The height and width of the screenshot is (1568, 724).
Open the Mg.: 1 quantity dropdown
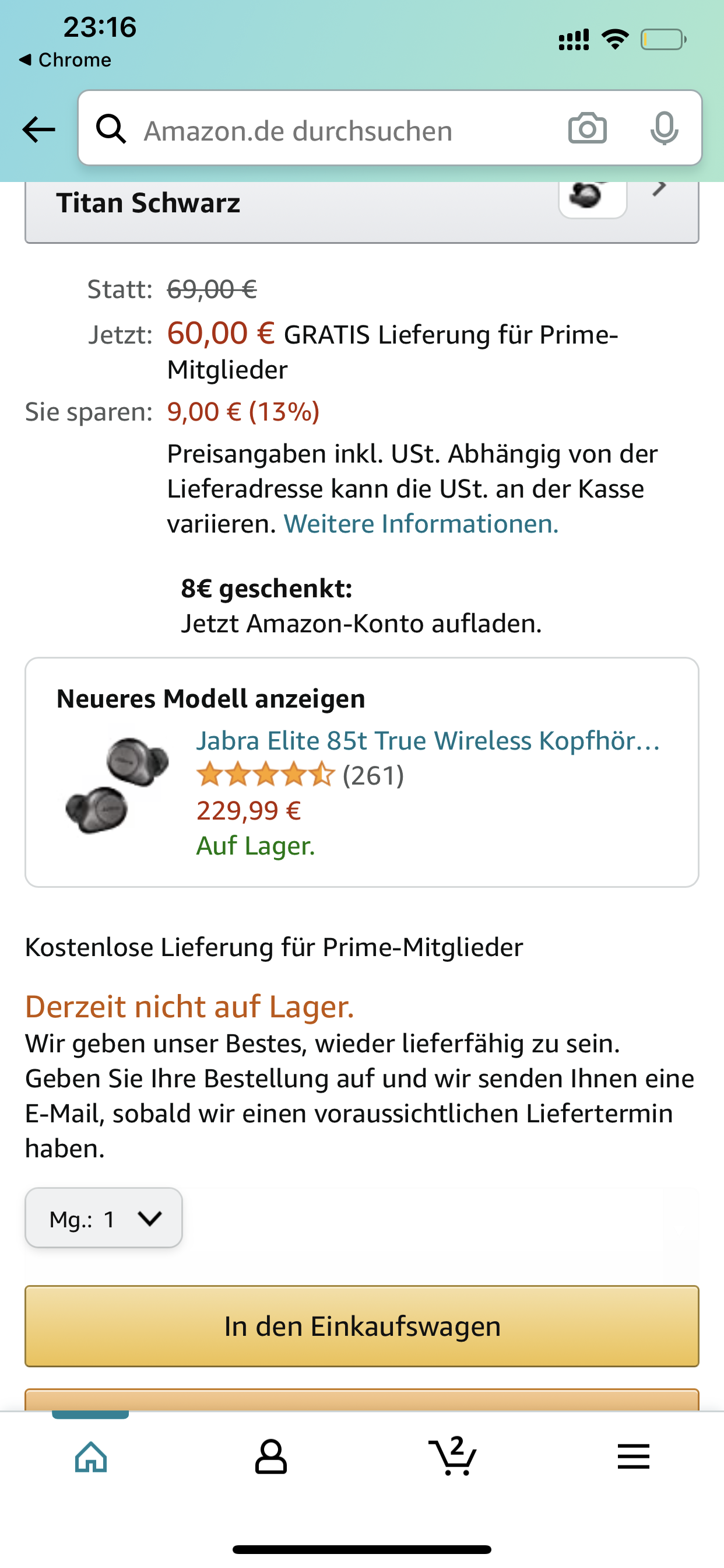pyautogui.click(x=103, y=1218)
